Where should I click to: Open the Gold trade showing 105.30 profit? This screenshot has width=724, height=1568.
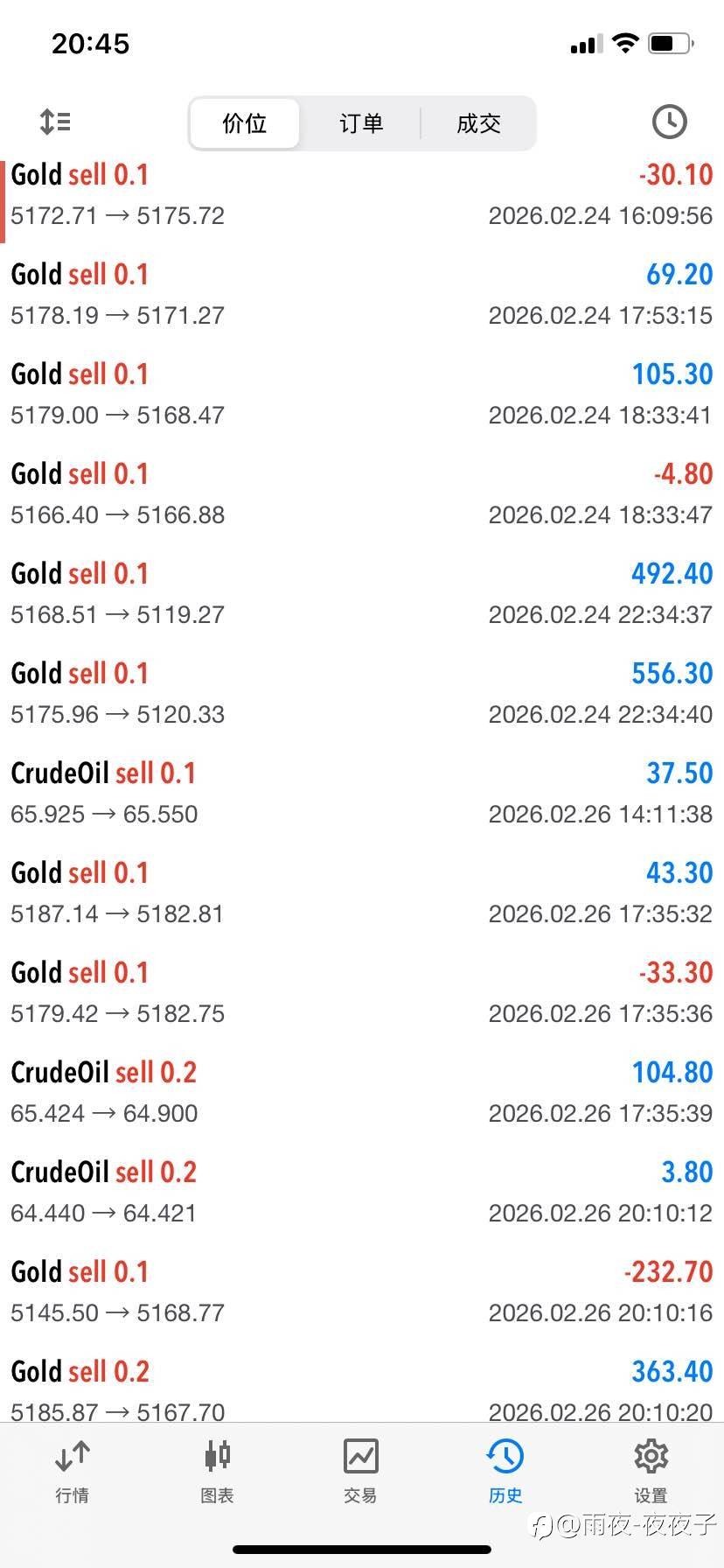point(362,394)
